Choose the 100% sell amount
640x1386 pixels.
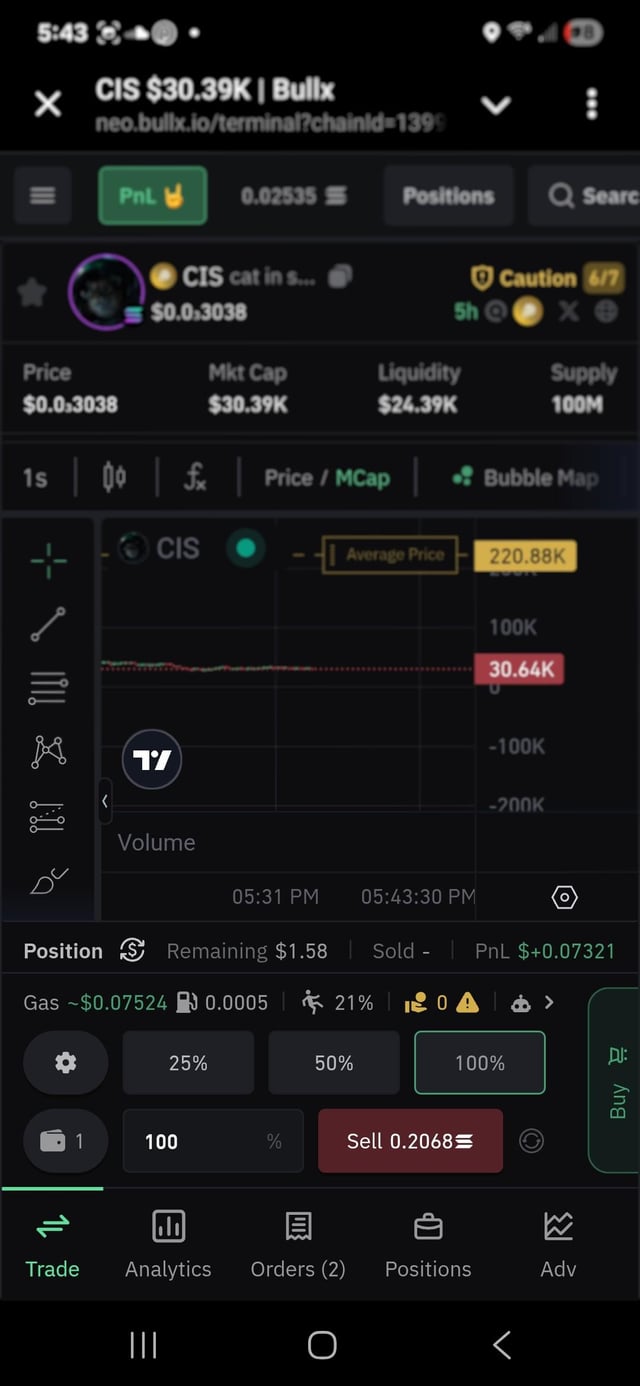480,1063
